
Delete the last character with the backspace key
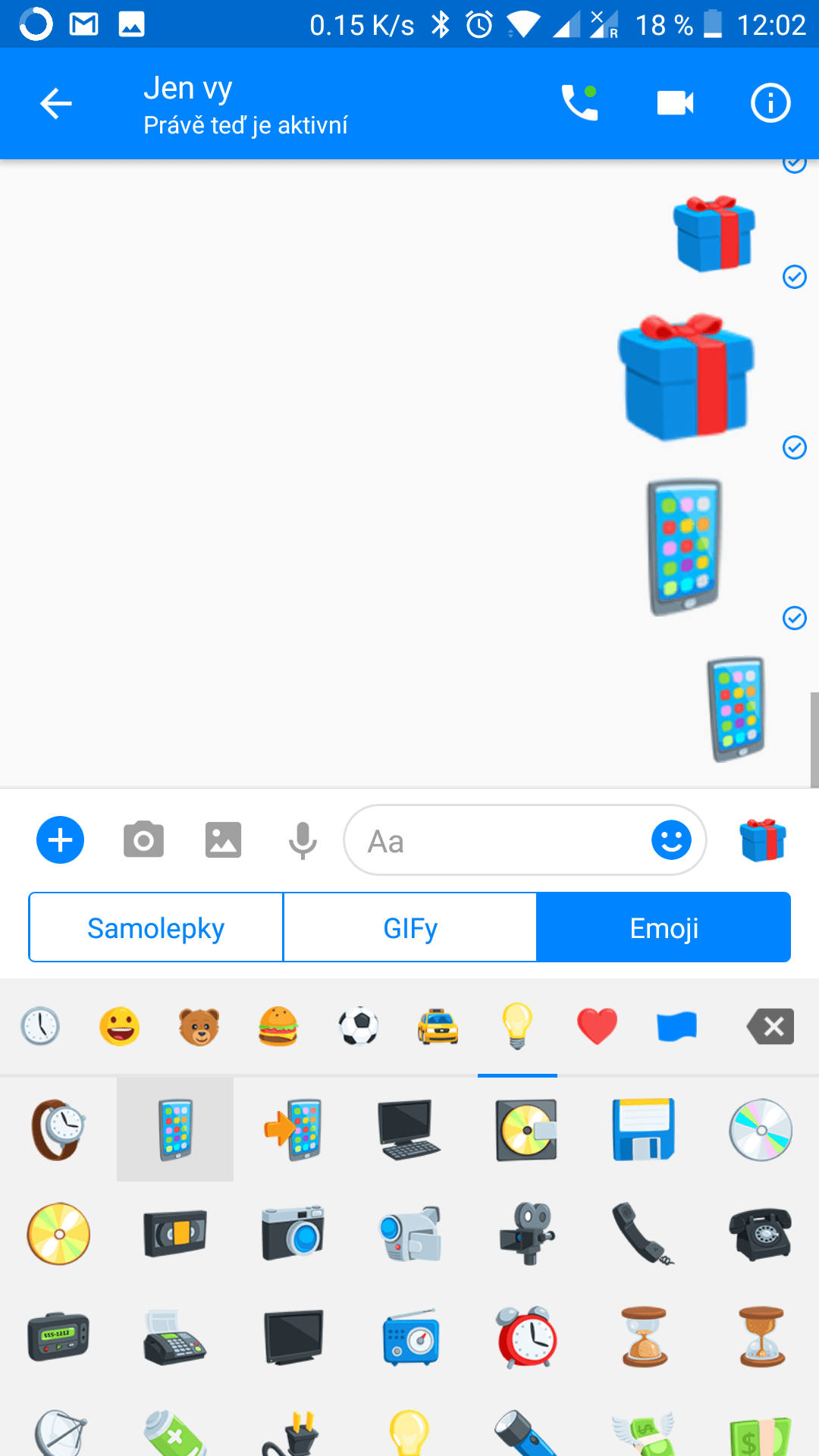click(x=770, y=1027)
